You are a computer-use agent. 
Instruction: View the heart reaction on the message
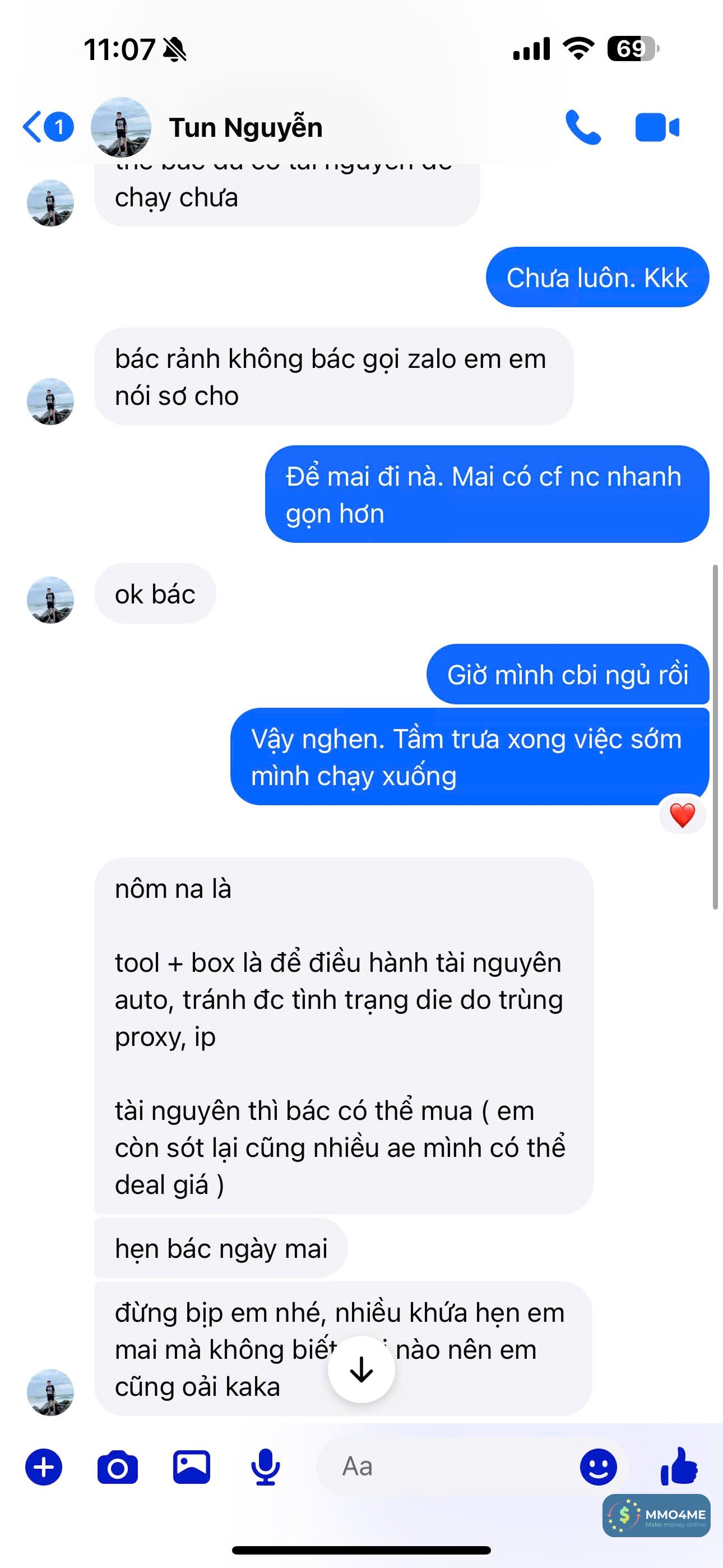click(x=682, y=815)
